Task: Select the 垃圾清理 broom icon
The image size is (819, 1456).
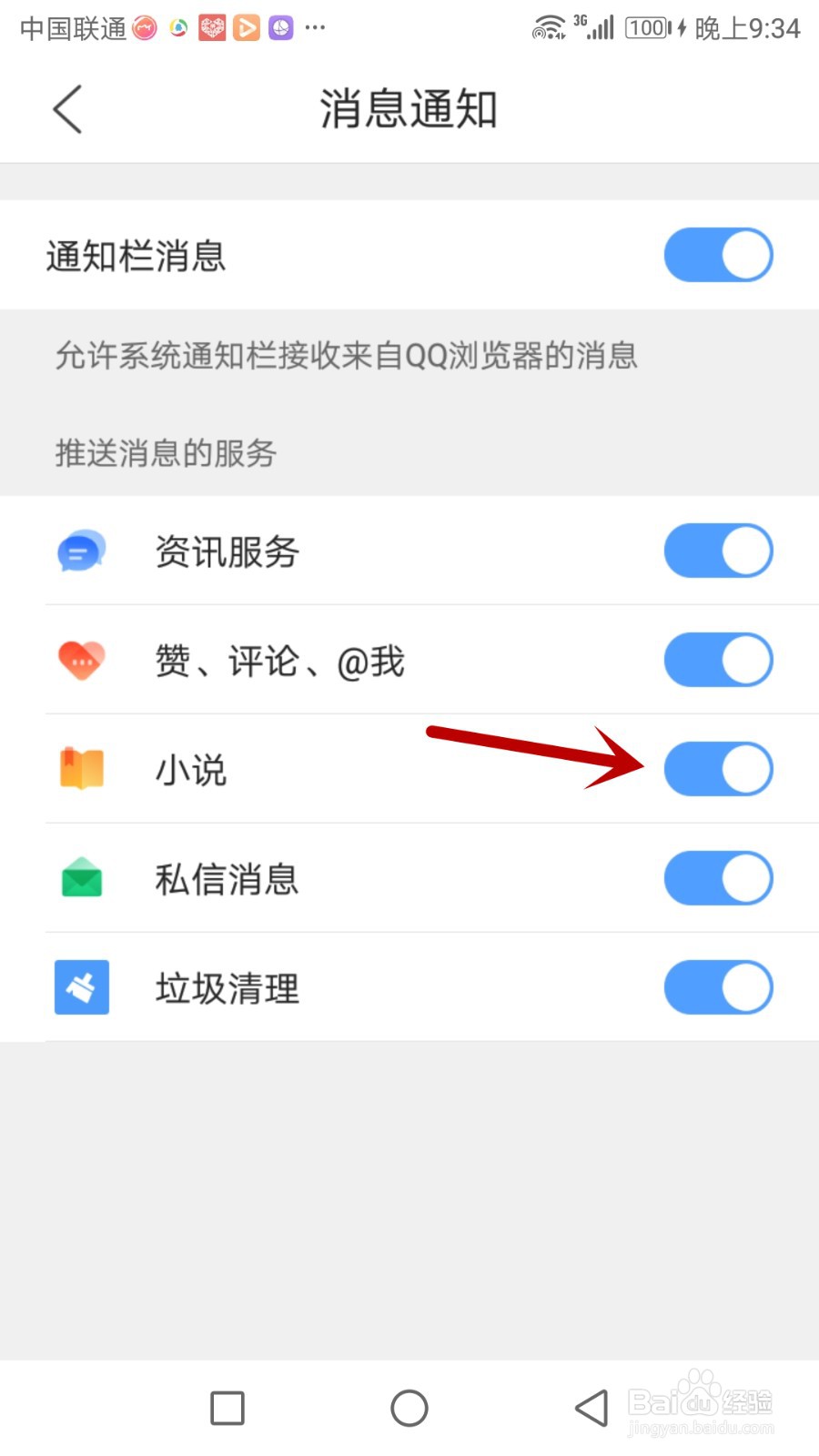Action: point(81,987)
